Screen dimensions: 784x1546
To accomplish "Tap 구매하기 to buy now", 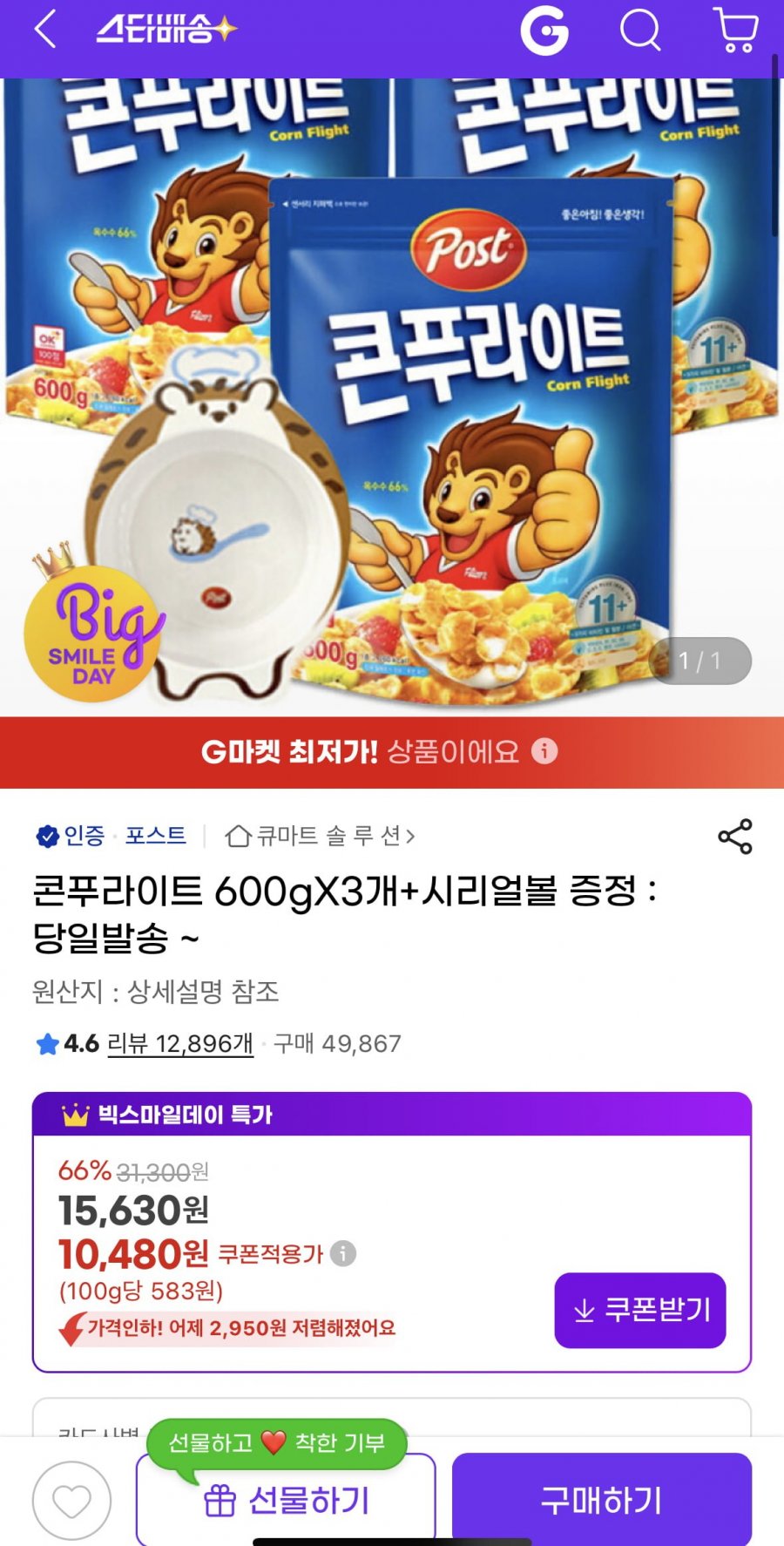I will [x=601, y=1501].
